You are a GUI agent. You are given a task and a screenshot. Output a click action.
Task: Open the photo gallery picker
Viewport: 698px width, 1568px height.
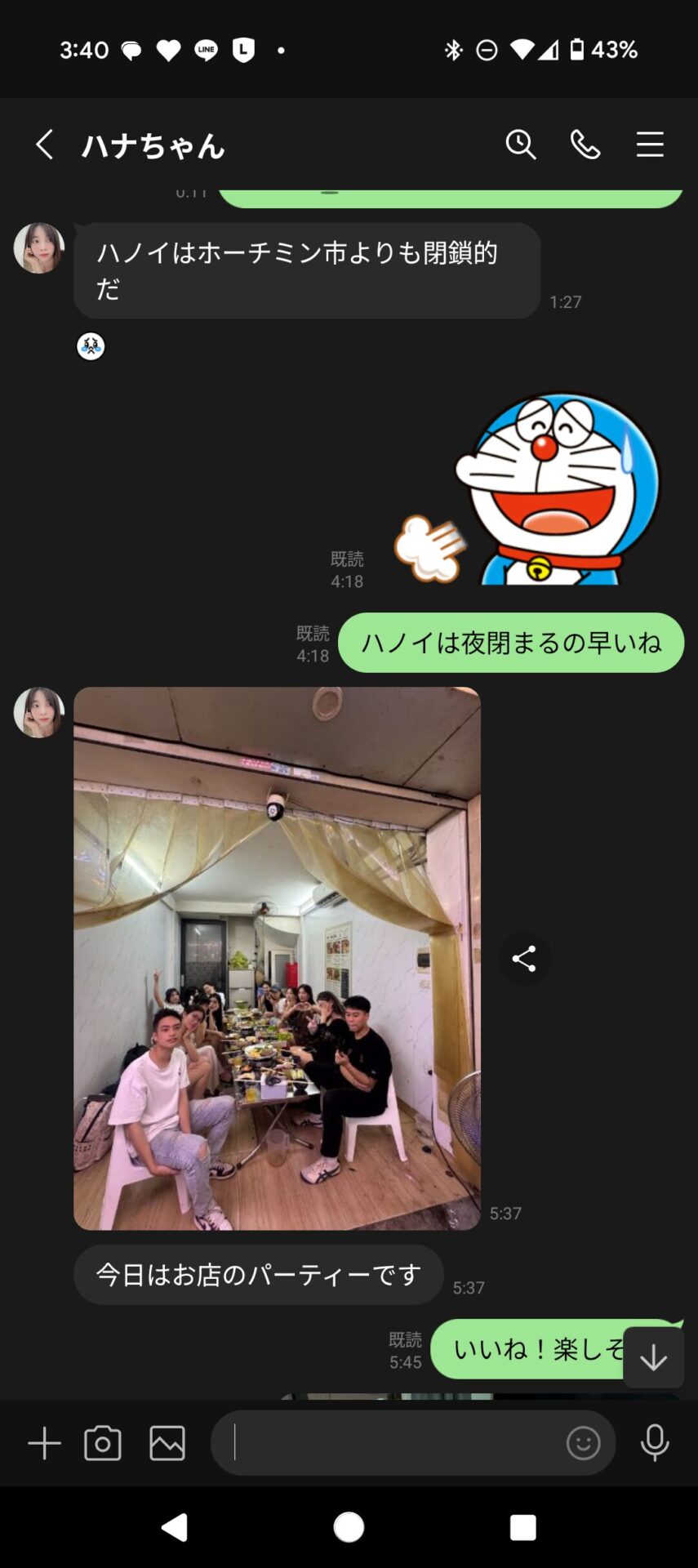[167, 1443]
